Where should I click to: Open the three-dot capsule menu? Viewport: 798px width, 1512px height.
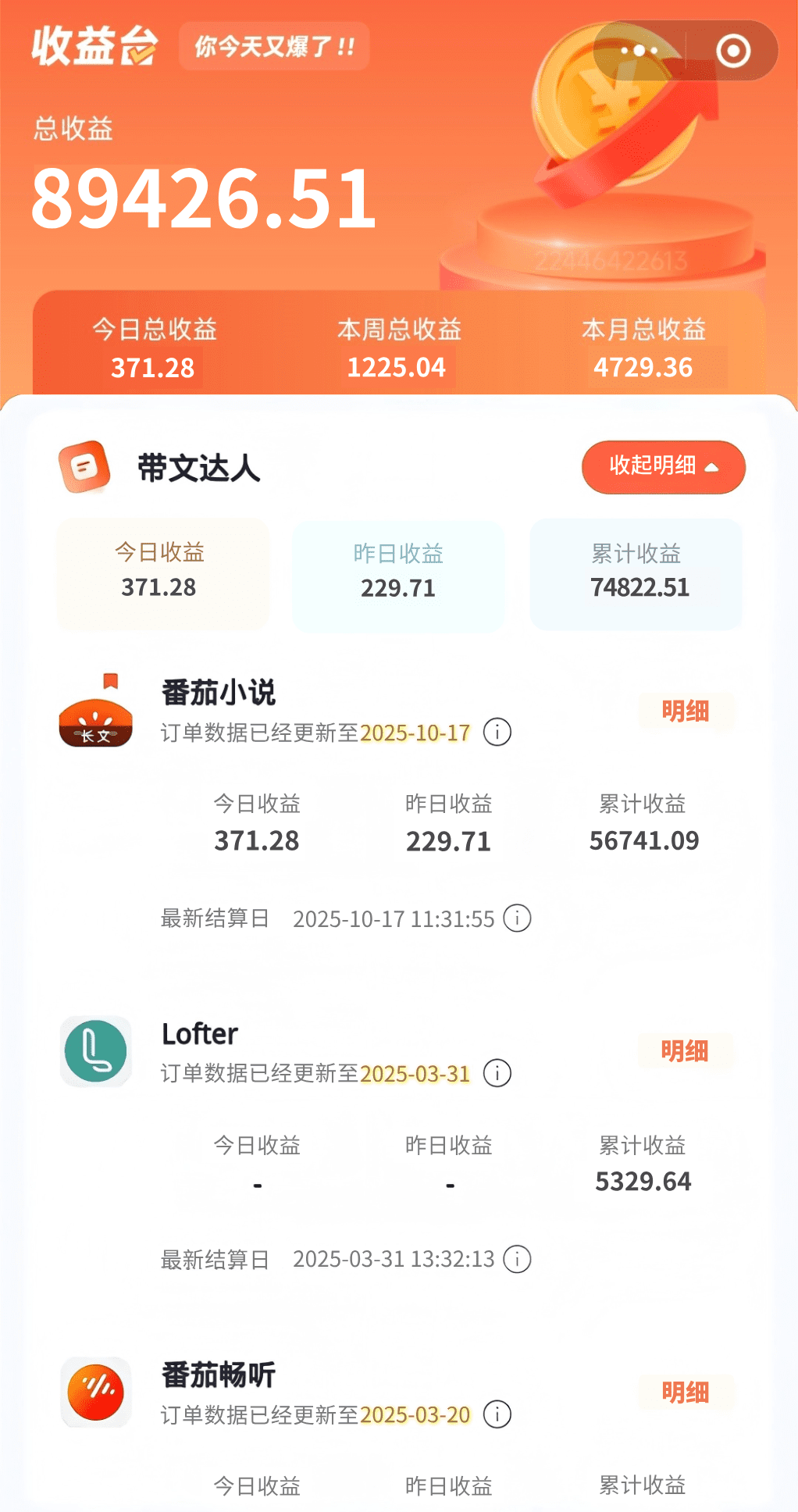pos(637,49)
